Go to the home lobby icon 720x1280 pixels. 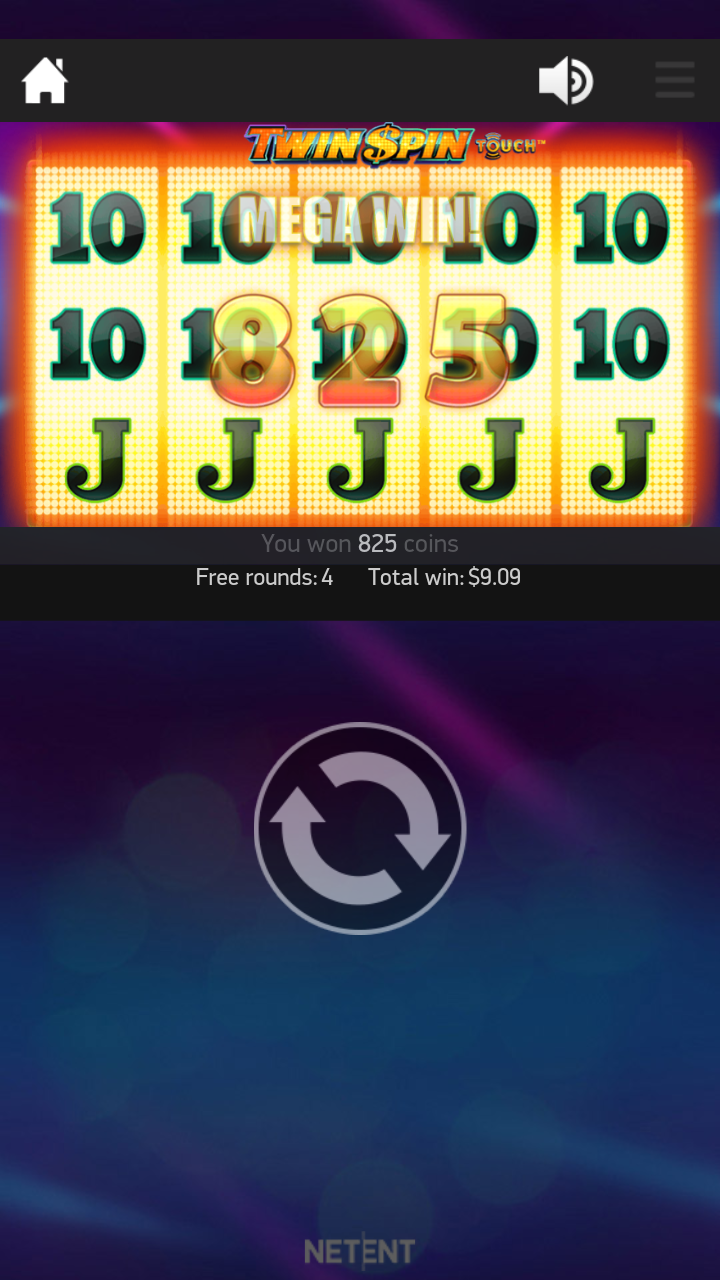(45, 81)
